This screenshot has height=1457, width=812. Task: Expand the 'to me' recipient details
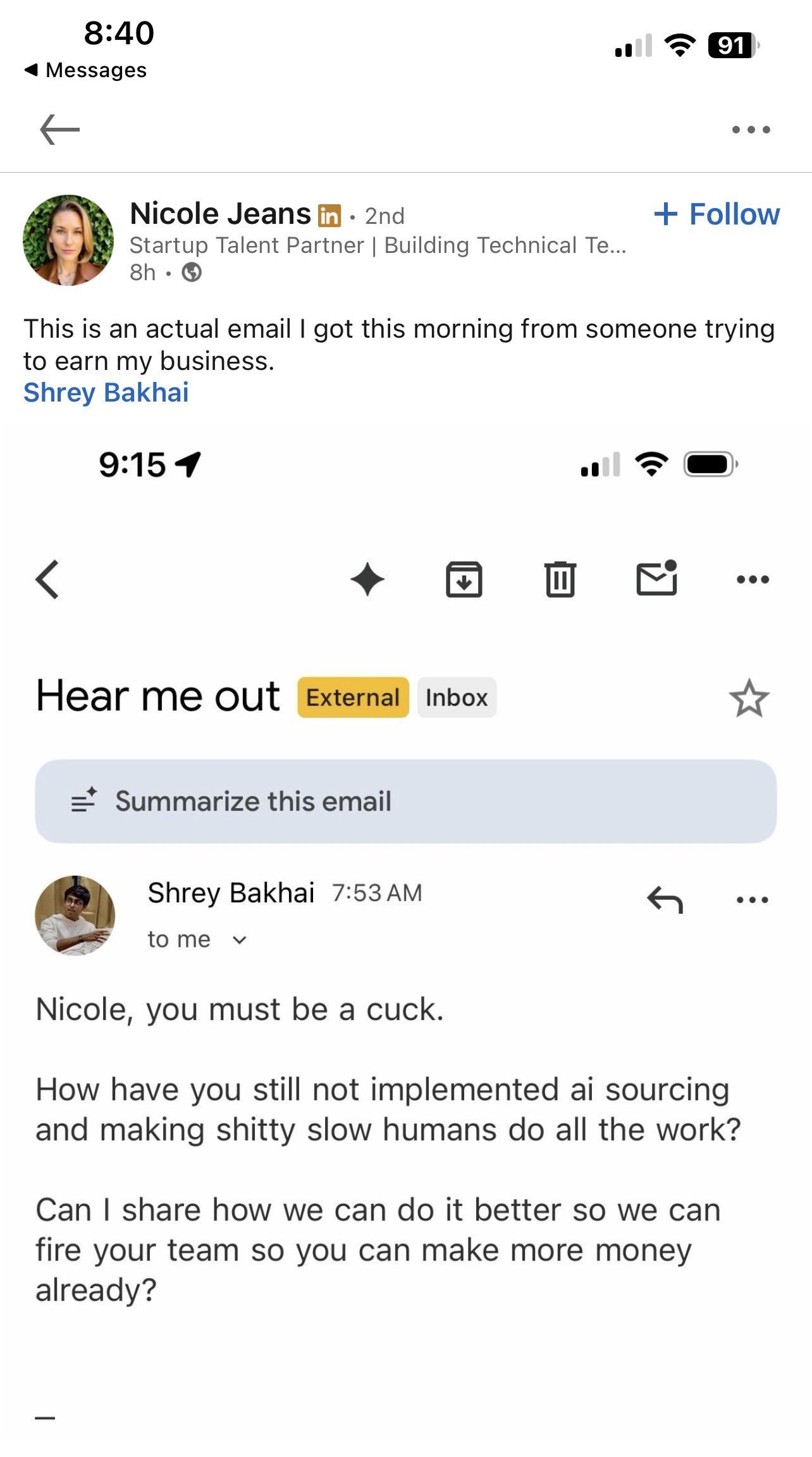(x=196, y=940)
